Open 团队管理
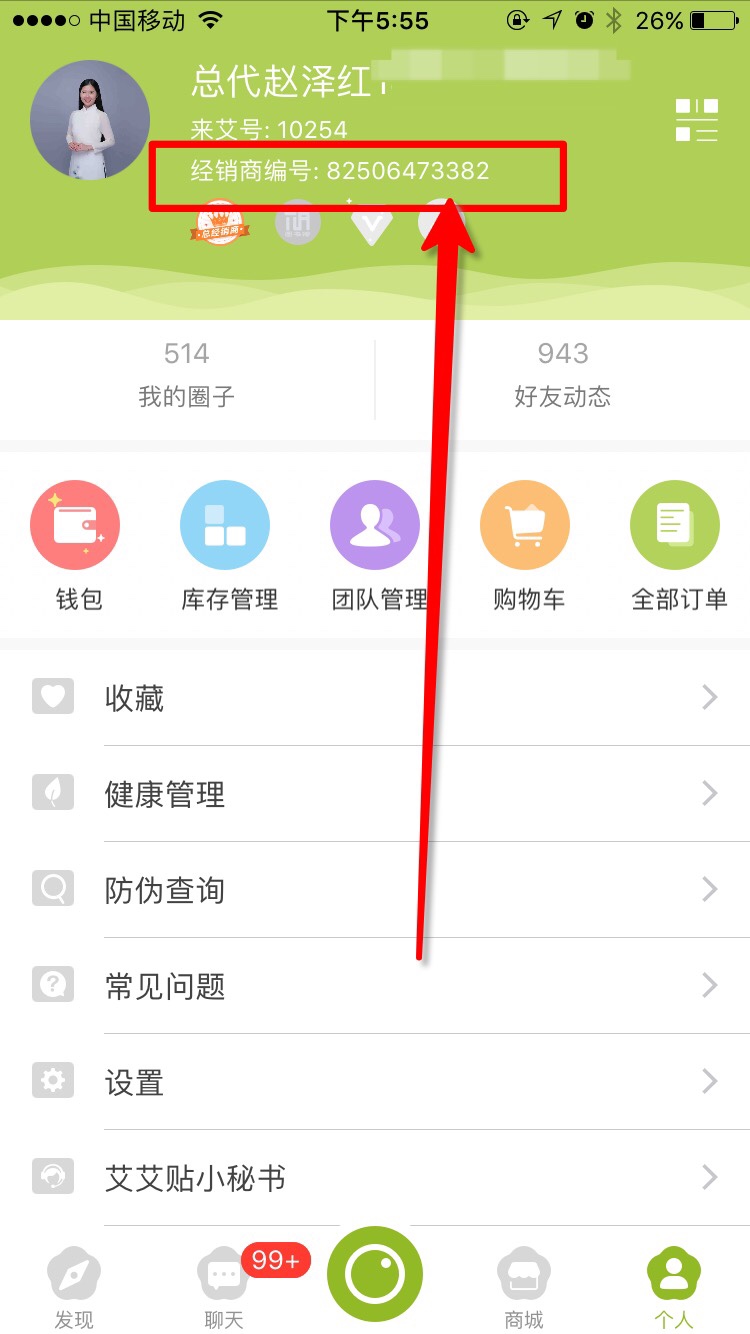 pos(376,545)
